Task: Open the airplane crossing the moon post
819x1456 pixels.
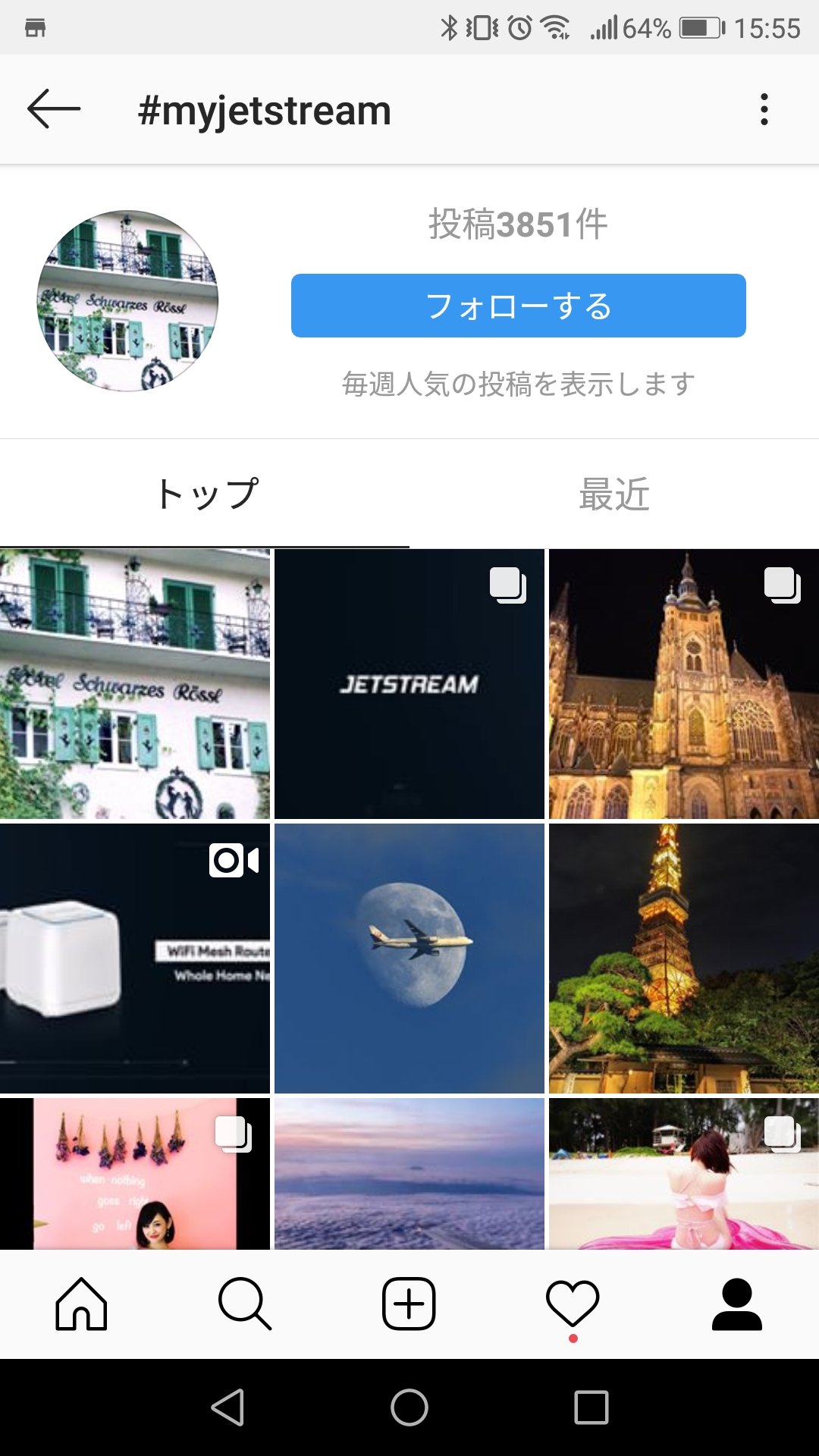Action: coord(409,959)
